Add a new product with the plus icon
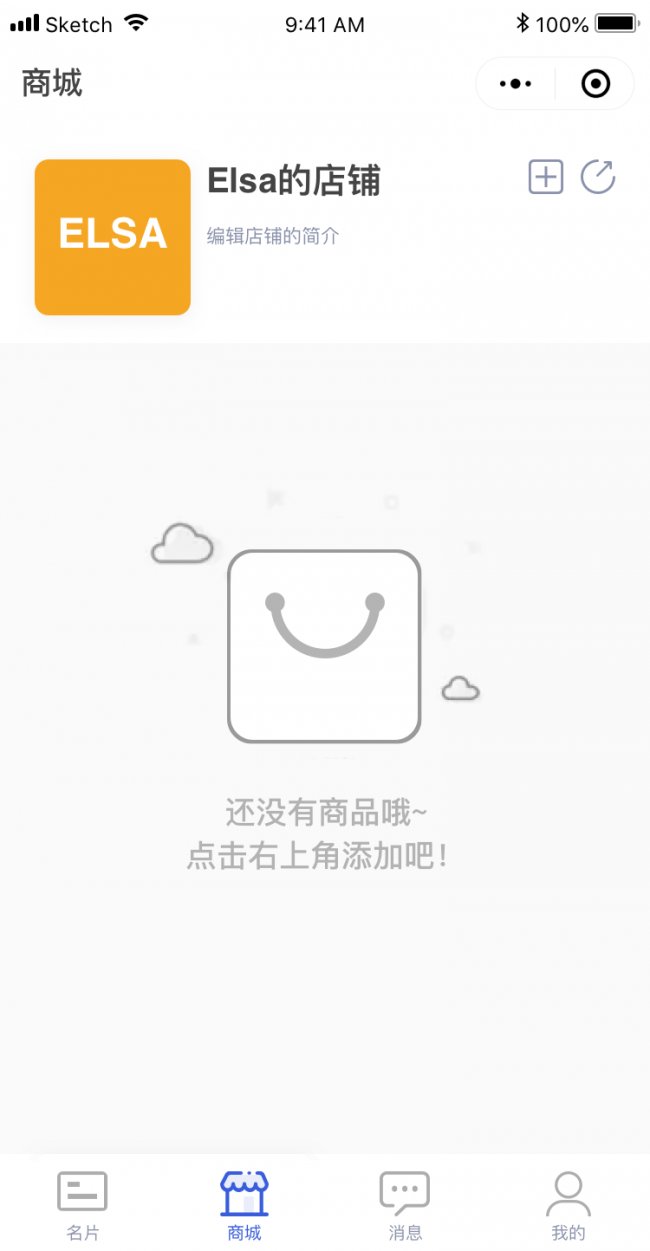Viewport: 650px width, 1251px height. tap(546, 177)
